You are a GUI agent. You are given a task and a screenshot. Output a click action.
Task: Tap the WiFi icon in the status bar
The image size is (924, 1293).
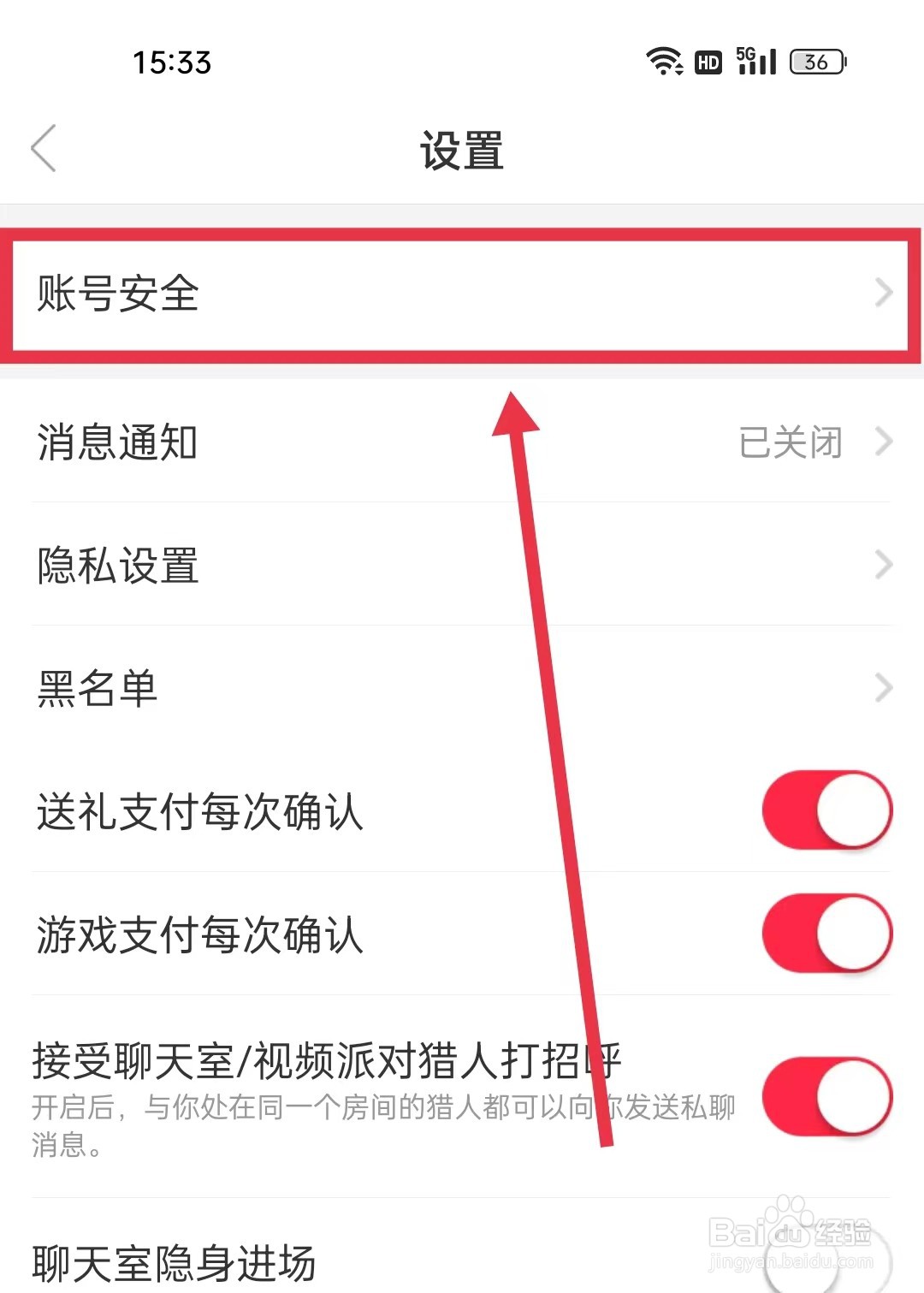tap(663, 61)
